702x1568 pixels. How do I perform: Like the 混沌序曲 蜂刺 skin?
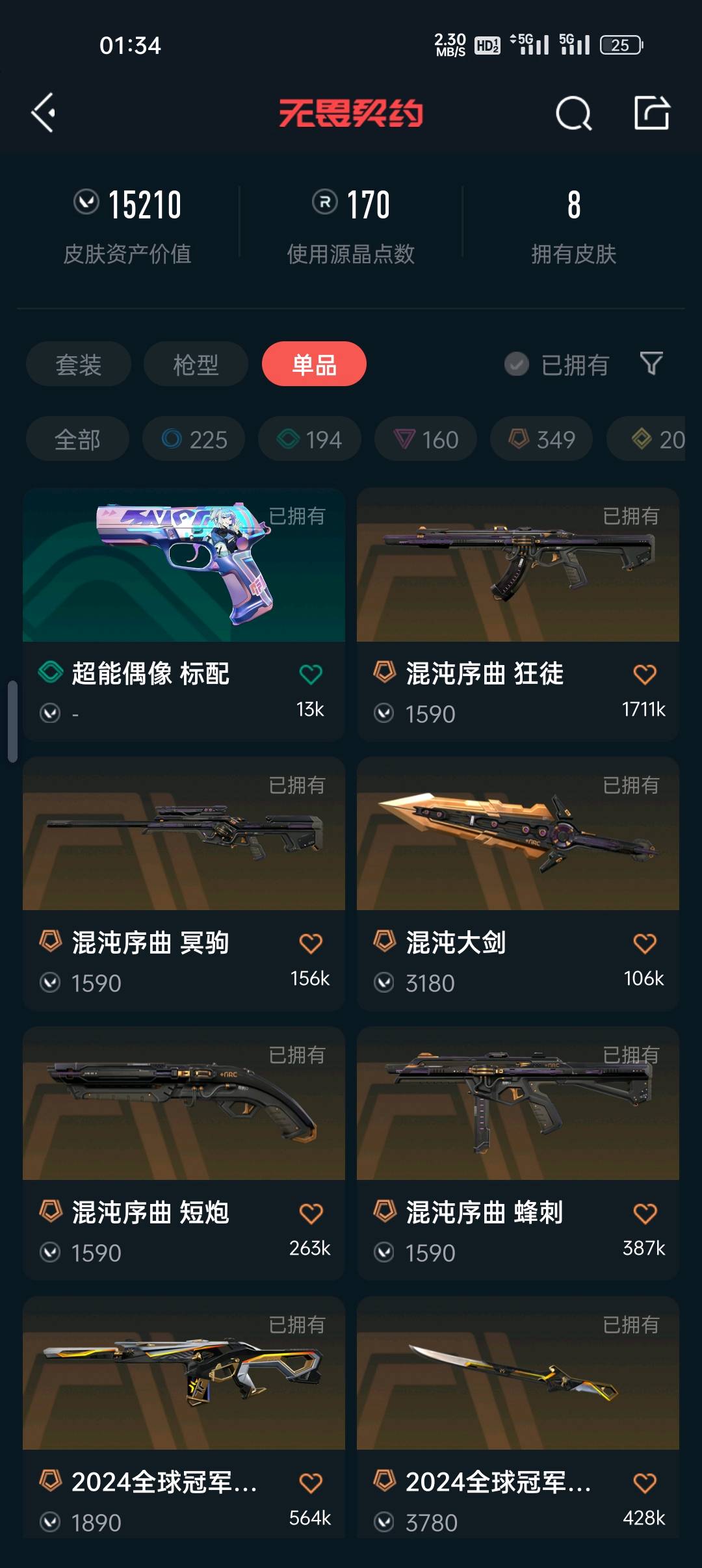point(645,1213)
